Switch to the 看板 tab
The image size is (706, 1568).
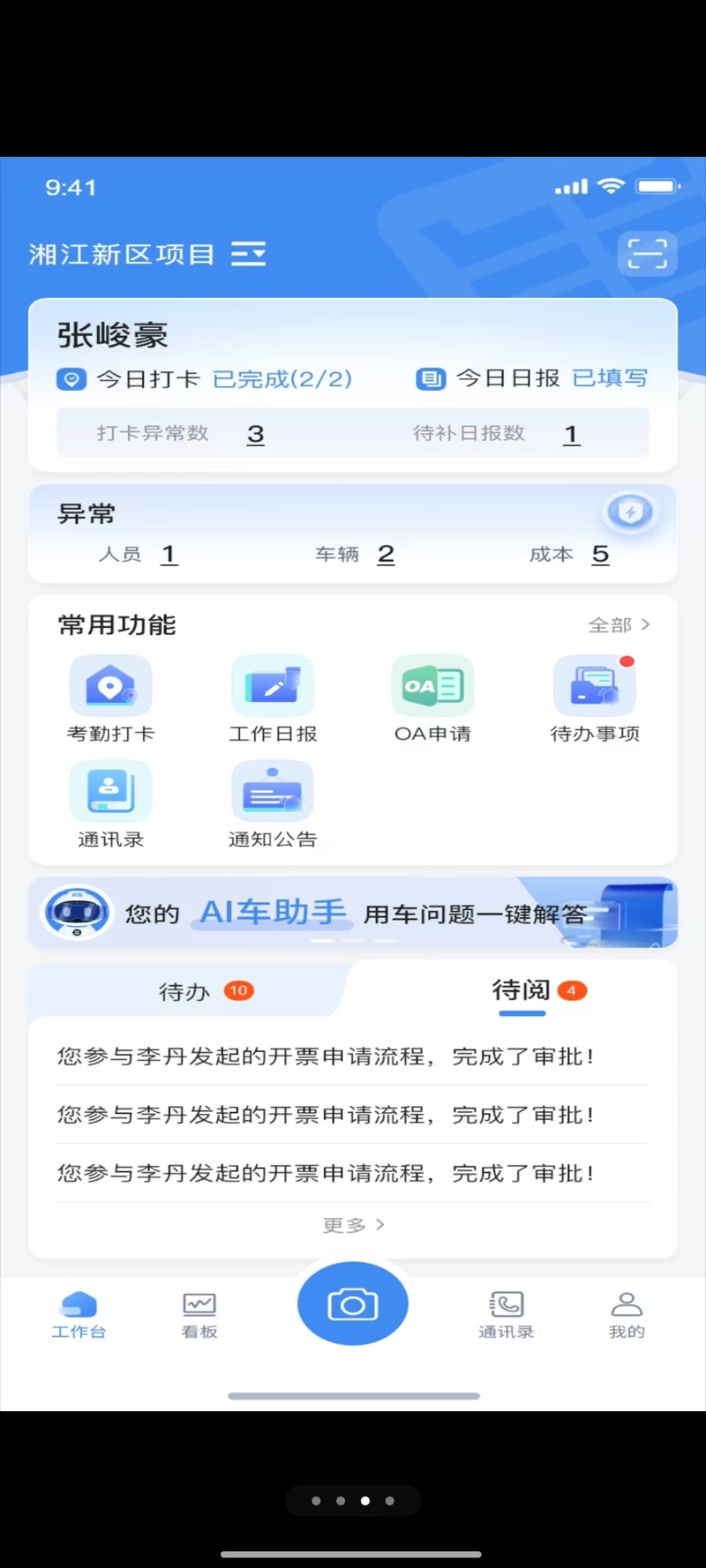tap(199, 1316)
